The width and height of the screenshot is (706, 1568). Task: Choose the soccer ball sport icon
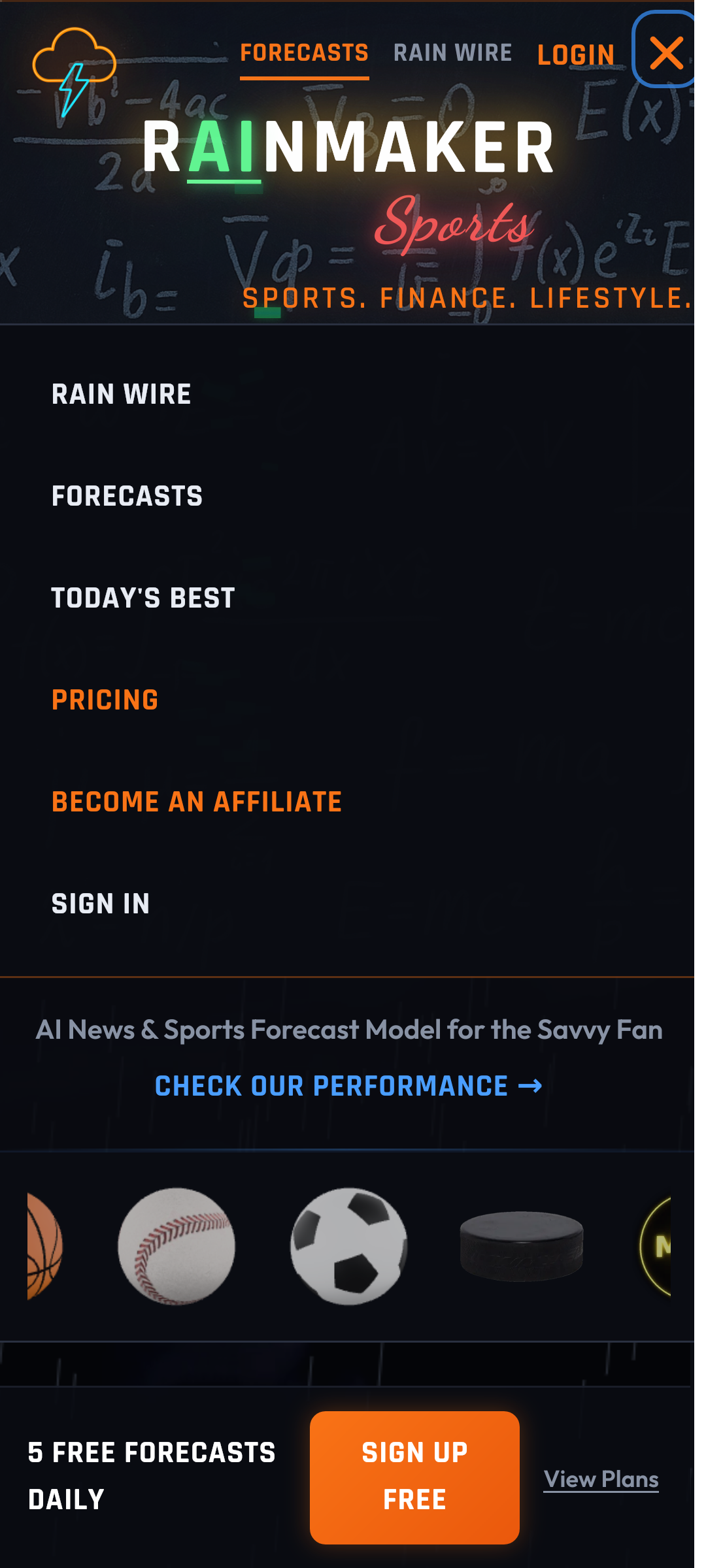click(x=348, y=1247)
